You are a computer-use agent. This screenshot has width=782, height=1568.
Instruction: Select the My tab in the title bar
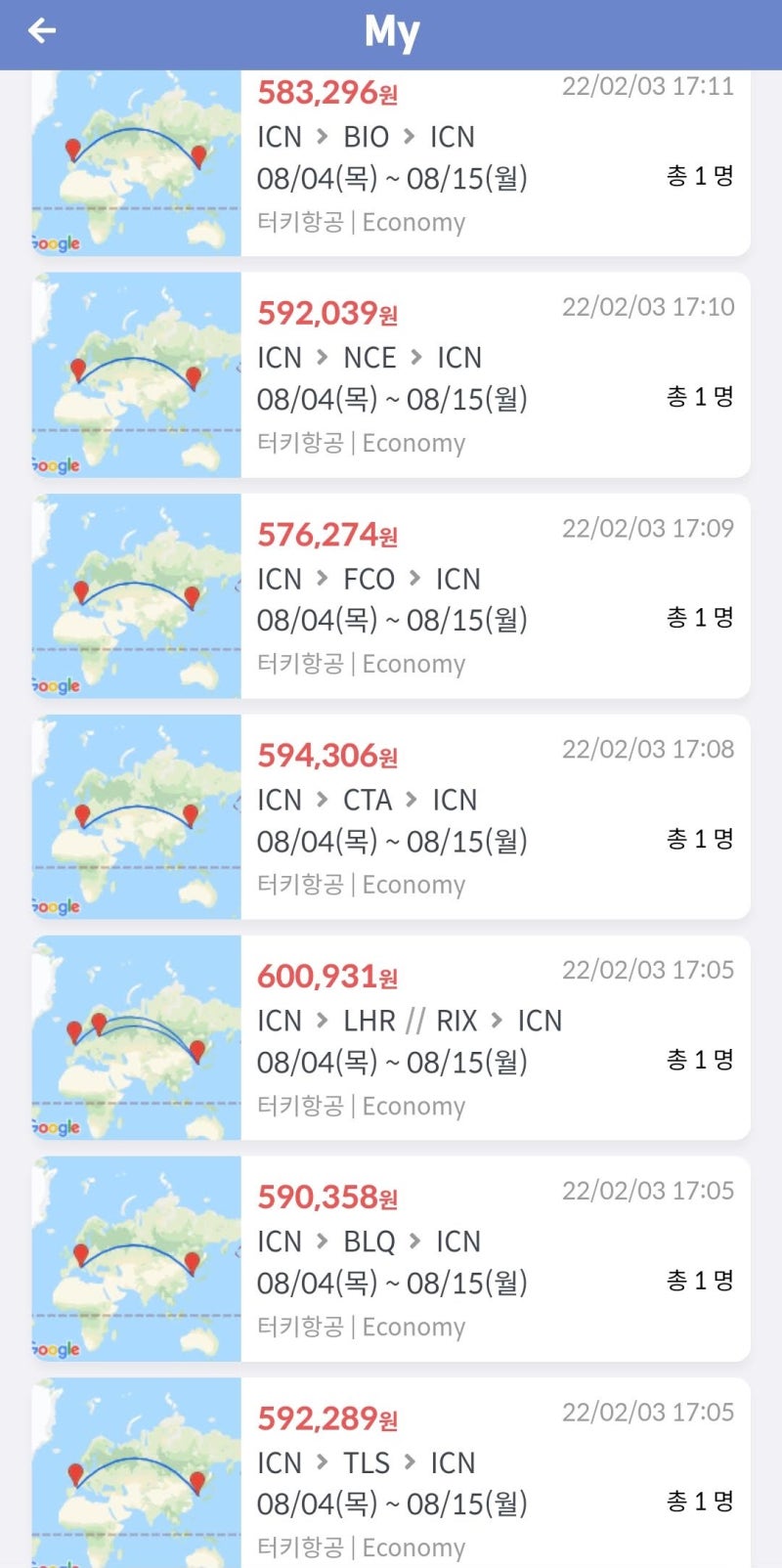tap(391, 31)
